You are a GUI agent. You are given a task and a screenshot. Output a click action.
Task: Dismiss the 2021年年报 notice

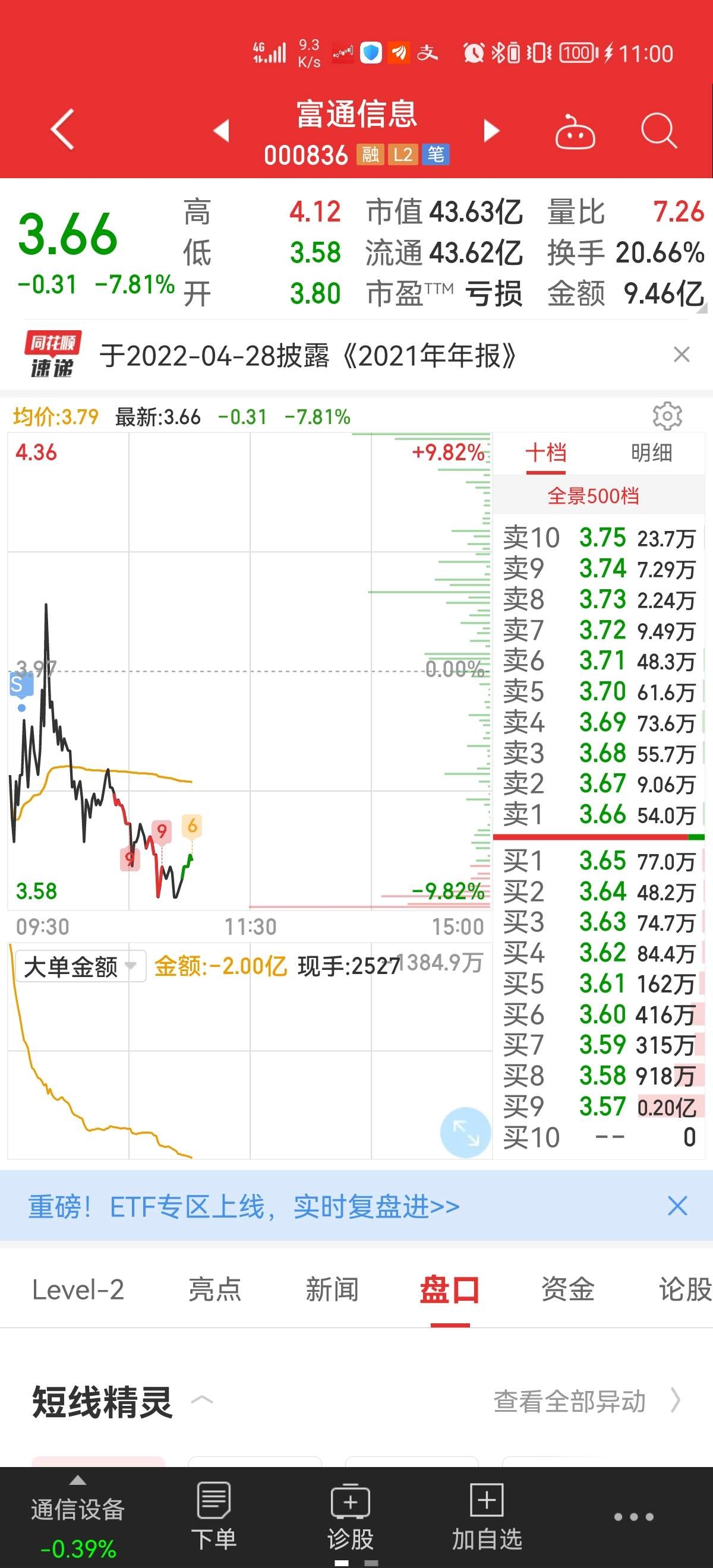[x=682, y=354]
